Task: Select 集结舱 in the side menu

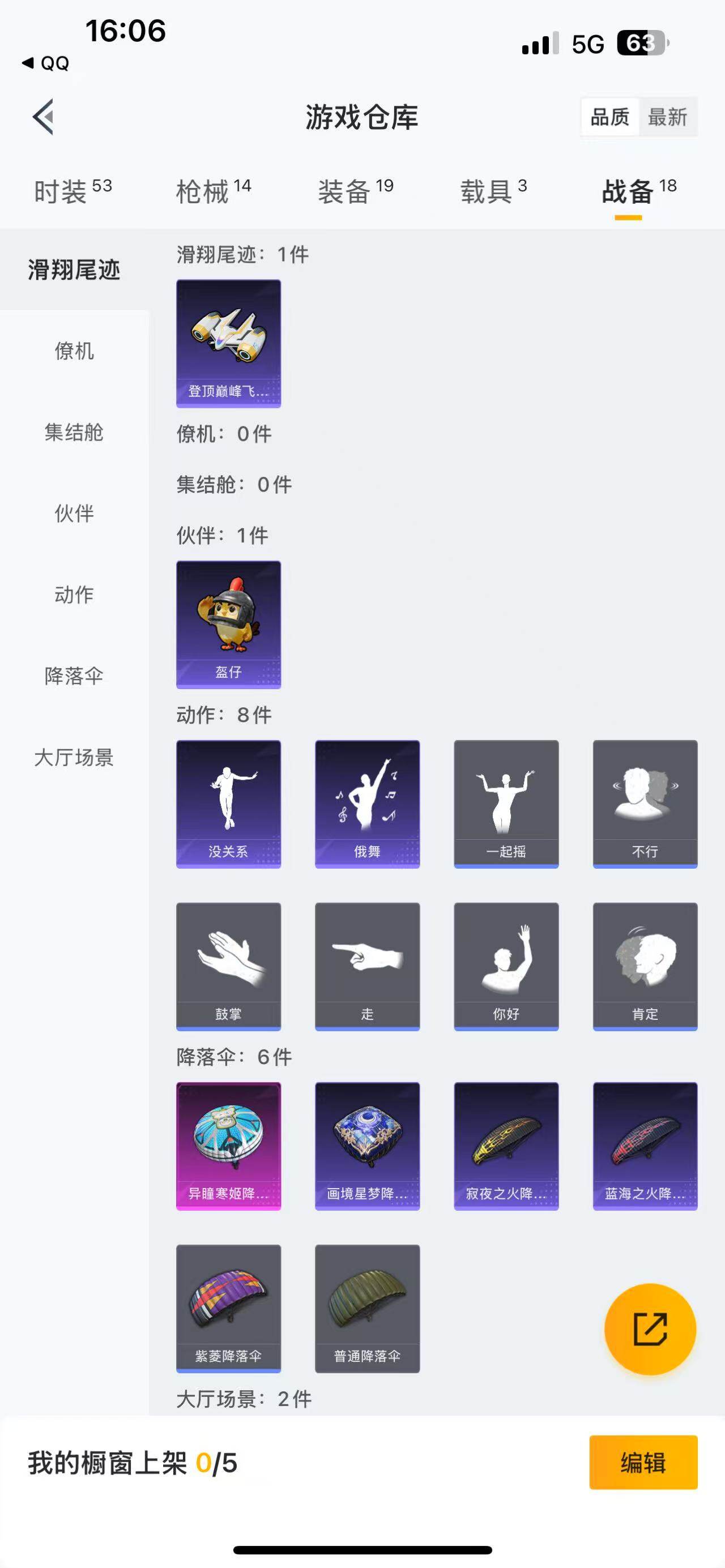Action: coord(74,432)
